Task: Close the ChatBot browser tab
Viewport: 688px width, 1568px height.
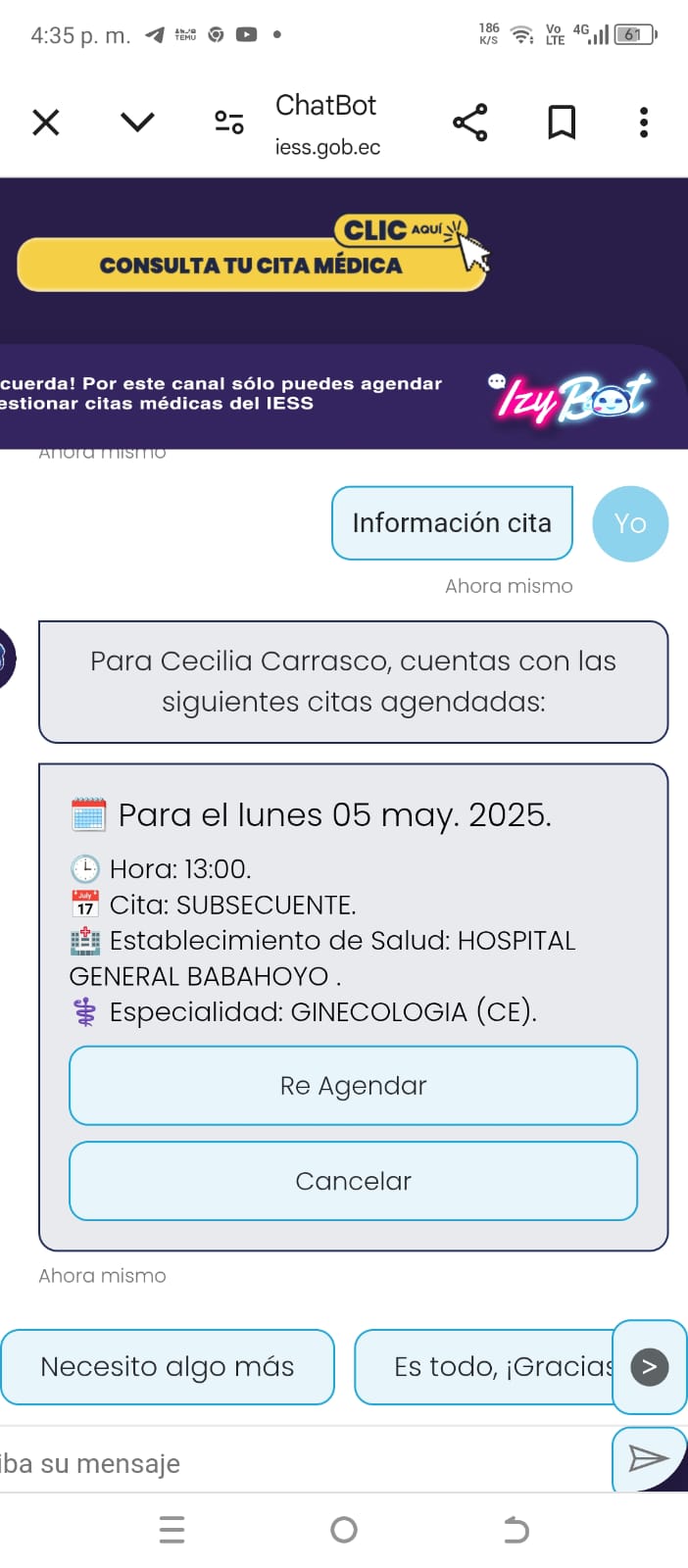Action: coord(46,122)
